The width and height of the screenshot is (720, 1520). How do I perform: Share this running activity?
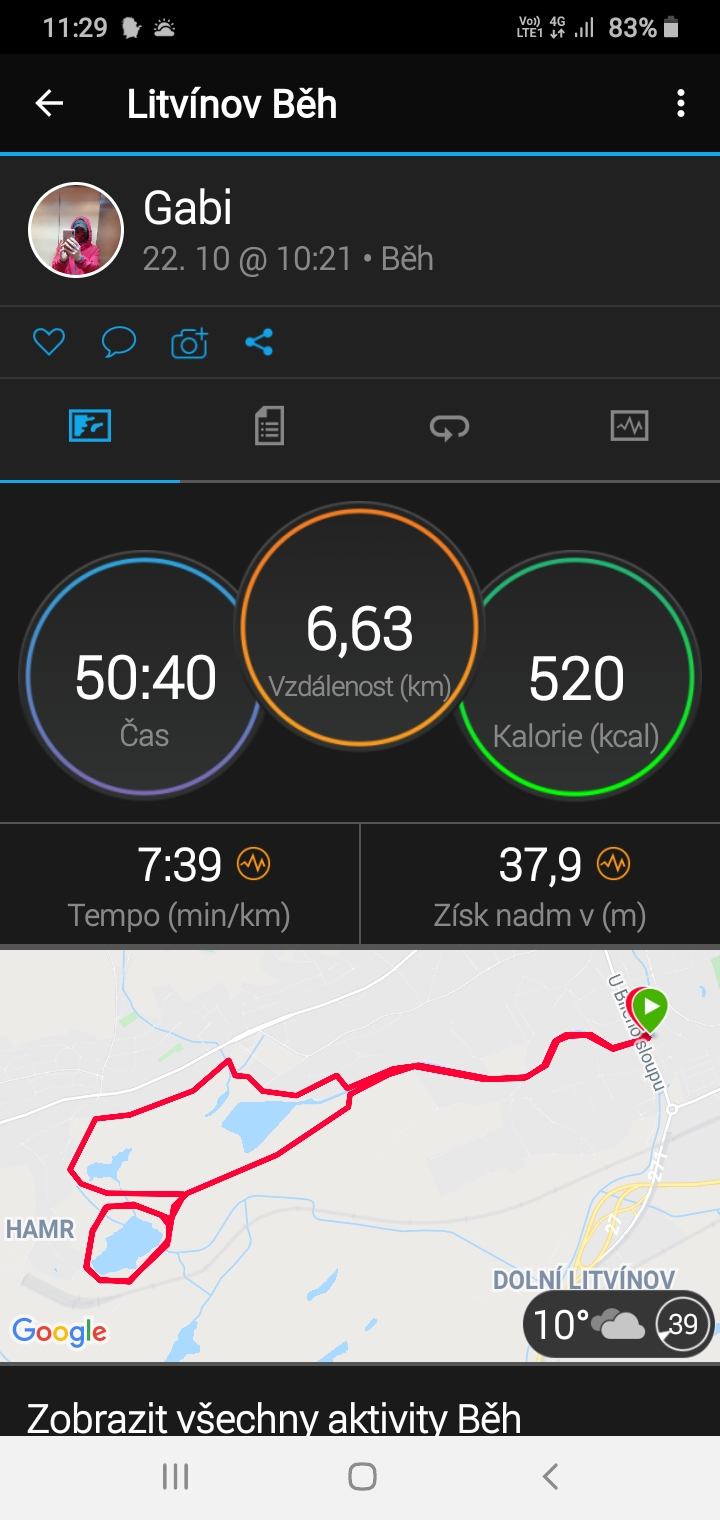pyautogui.click(x=259, y=343)
